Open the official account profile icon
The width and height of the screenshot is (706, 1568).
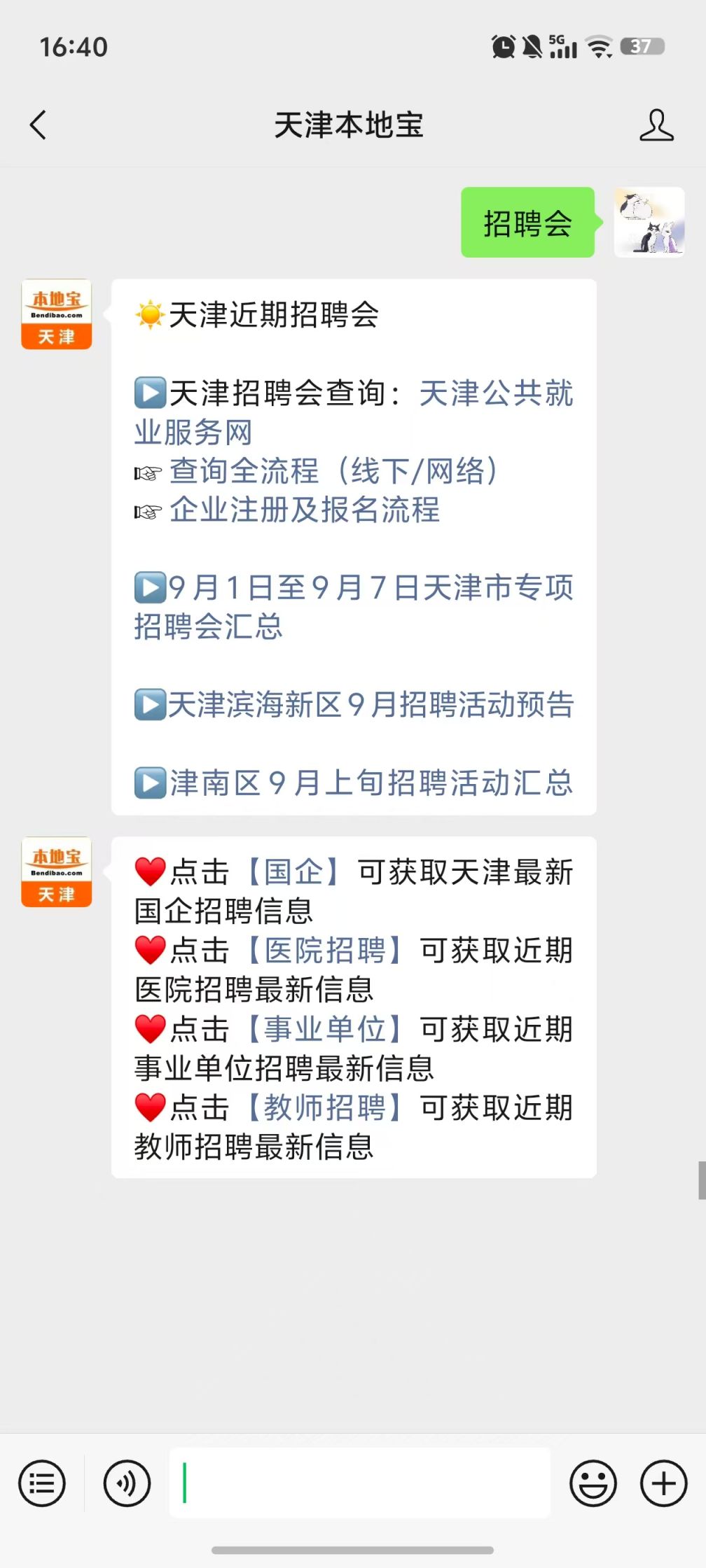(x=654, y=126)
